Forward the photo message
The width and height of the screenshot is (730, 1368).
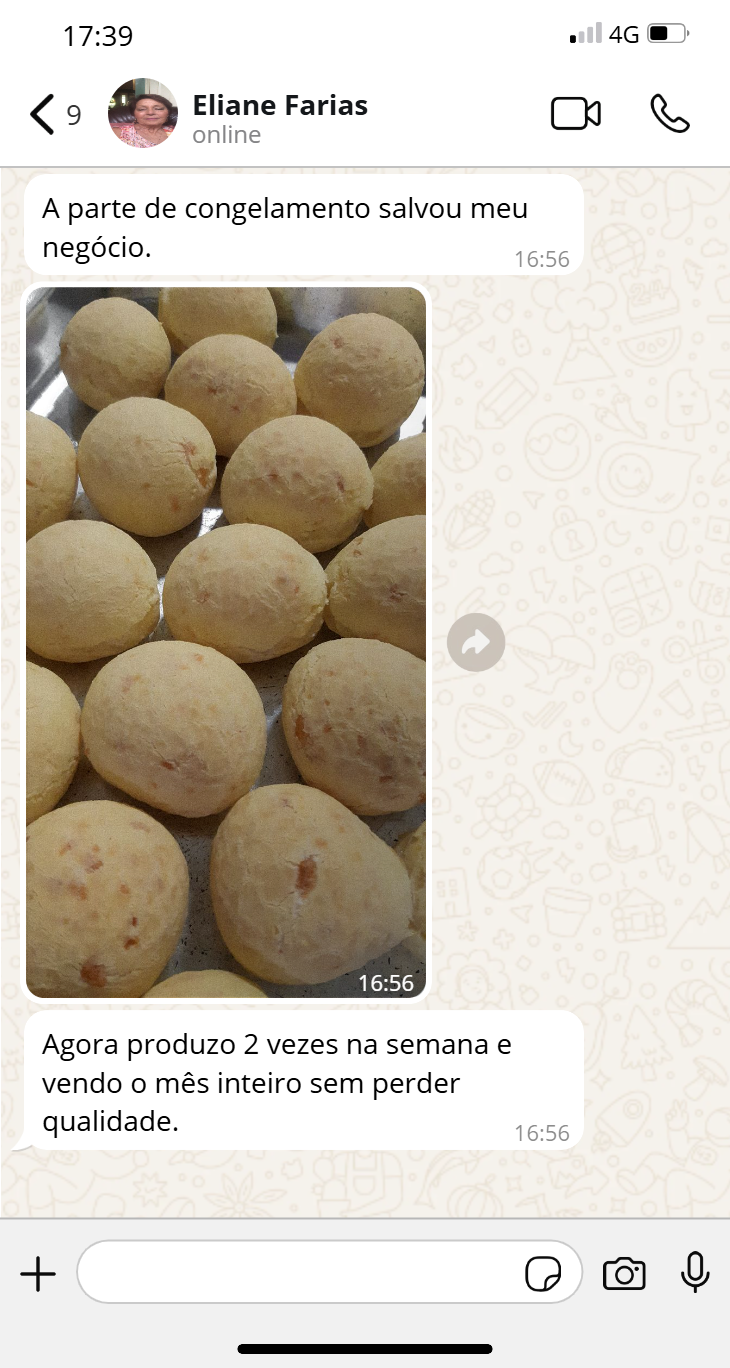coord(476,642)
